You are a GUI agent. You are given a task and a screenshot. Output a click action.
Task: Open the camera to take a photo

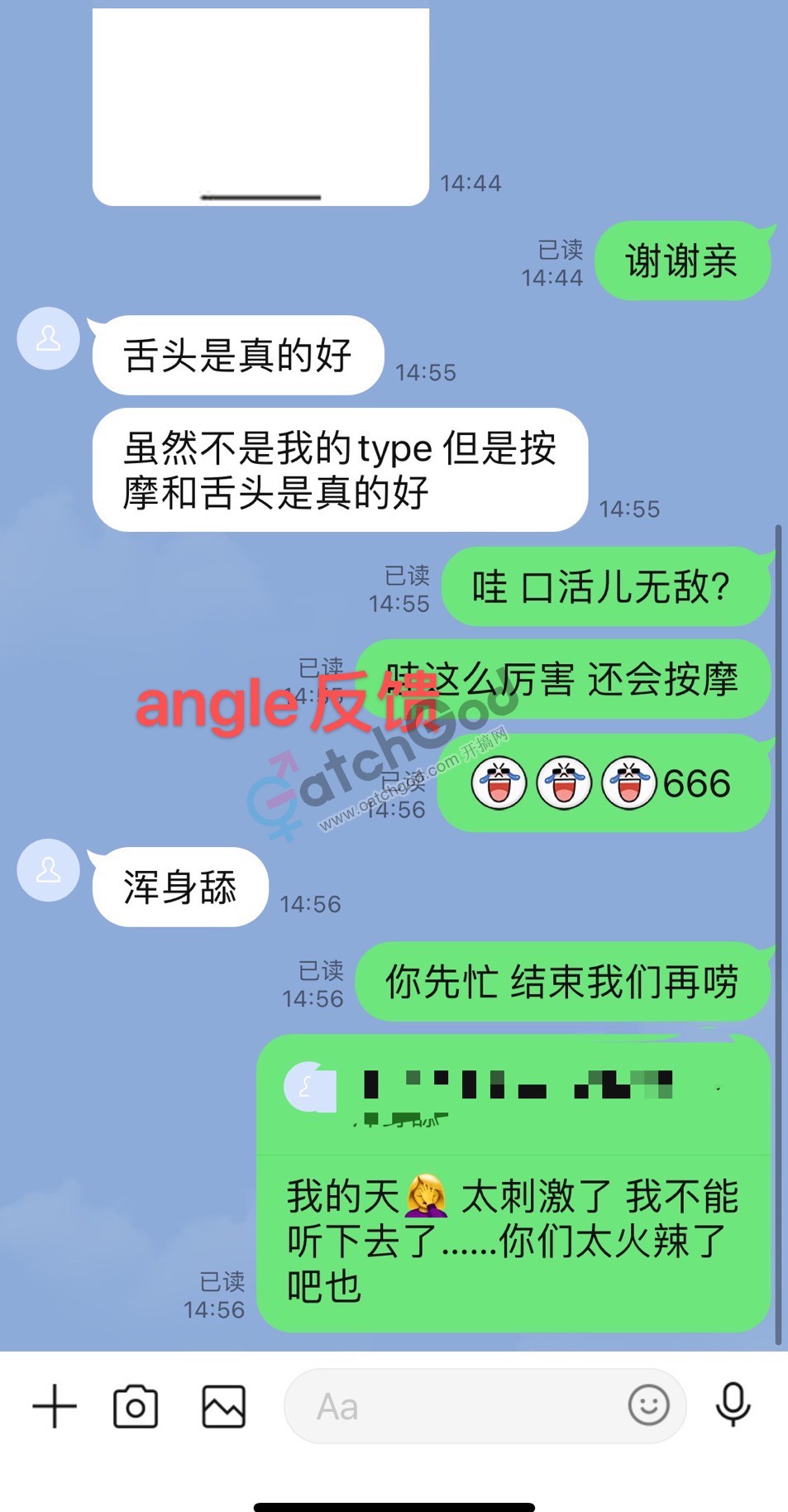pyautogui.click(x=136, y=1405)
